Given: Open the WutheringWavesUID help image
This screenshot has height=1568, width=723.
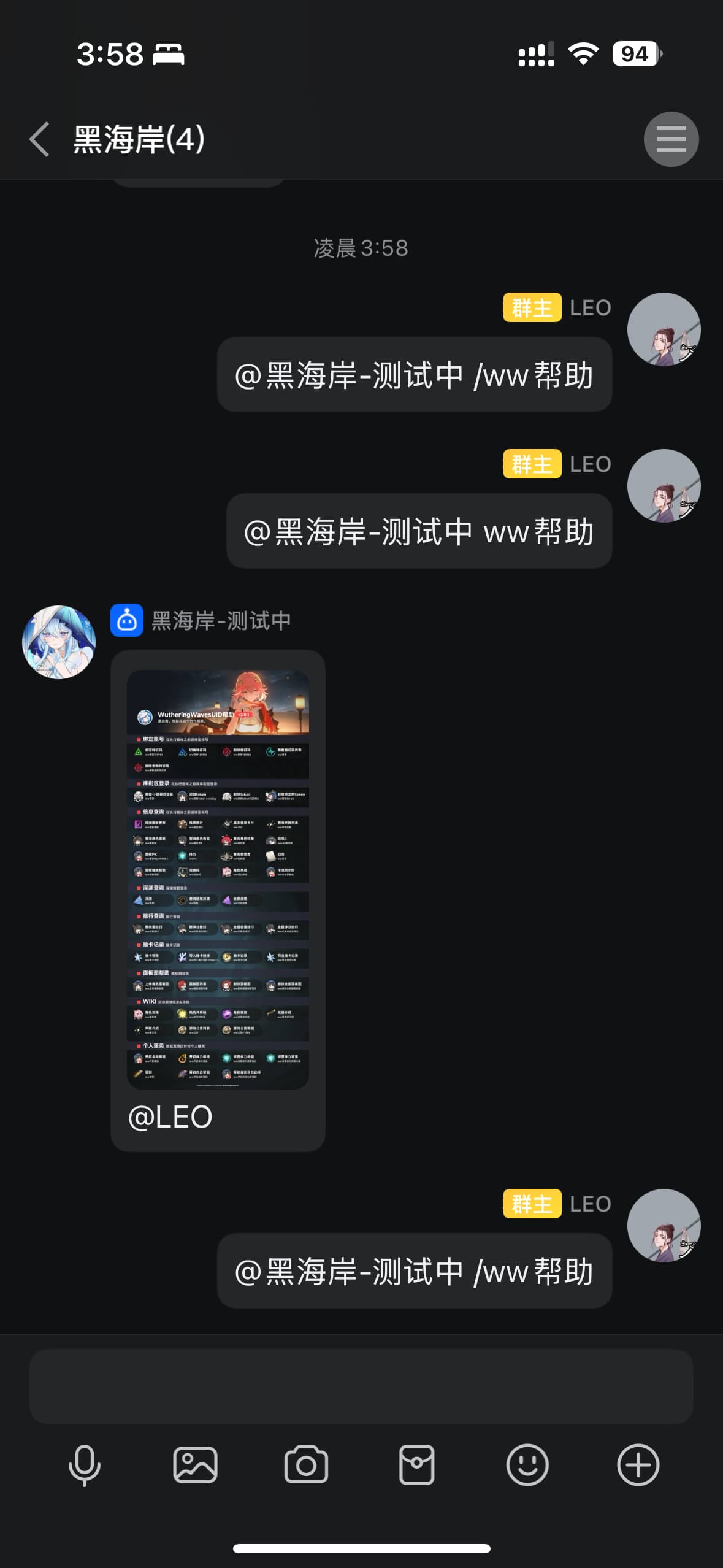Looking at the screenshot, I should point(218,878).
